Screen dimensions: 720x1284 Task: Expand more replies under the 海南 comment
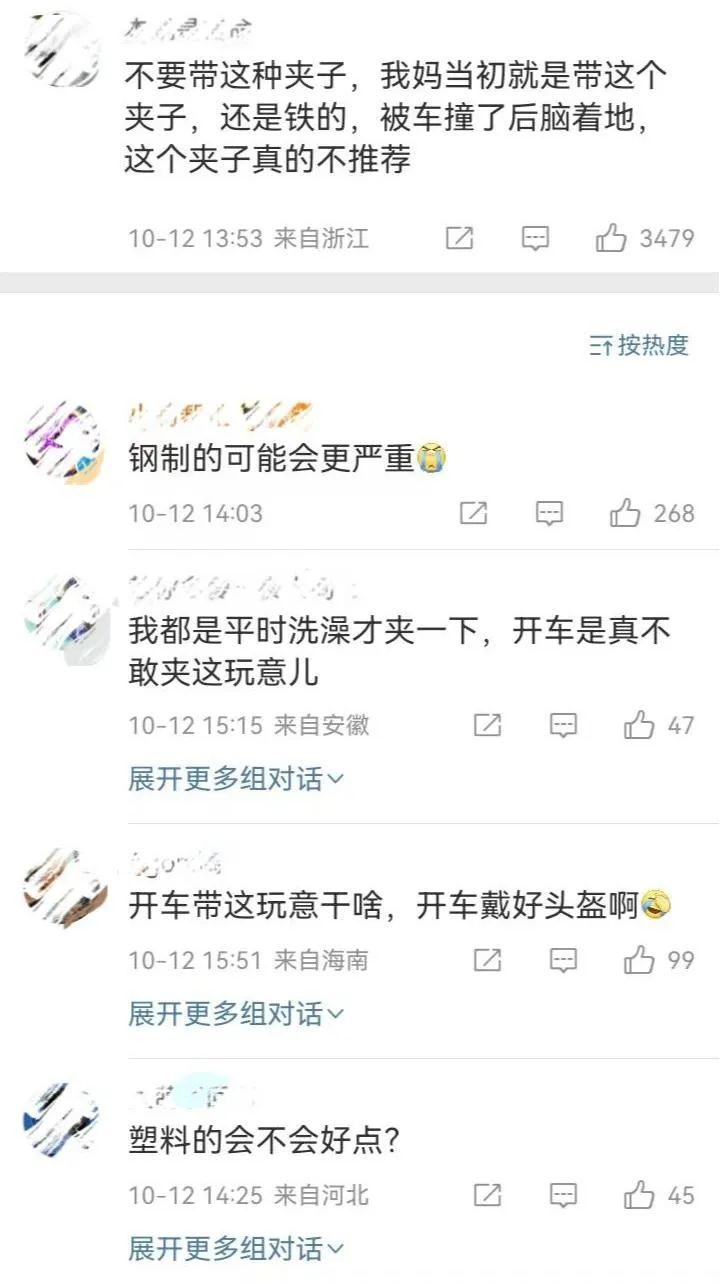click(236, 1013)
